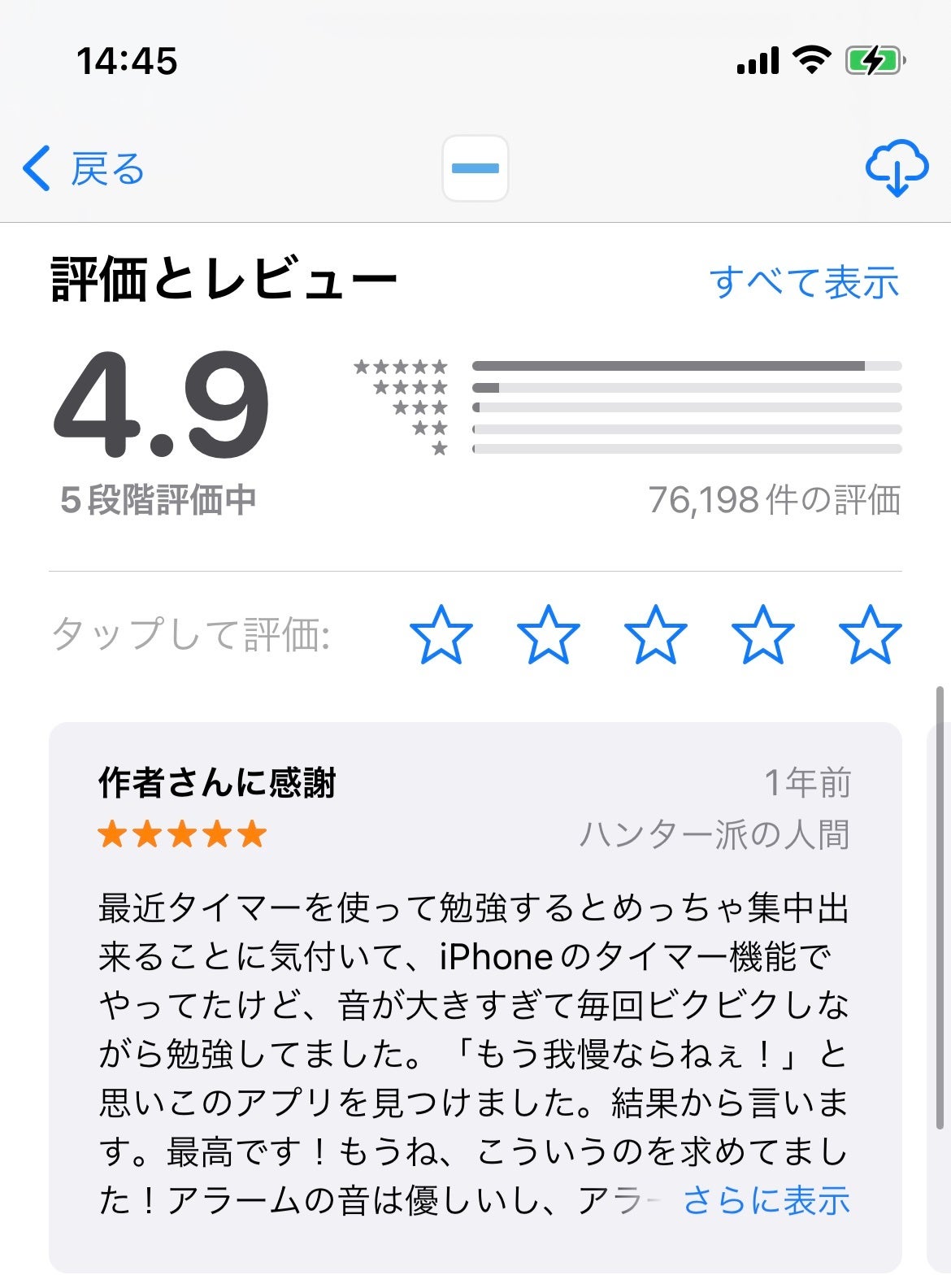
Task: Rate the app one star
Action: 441,635
